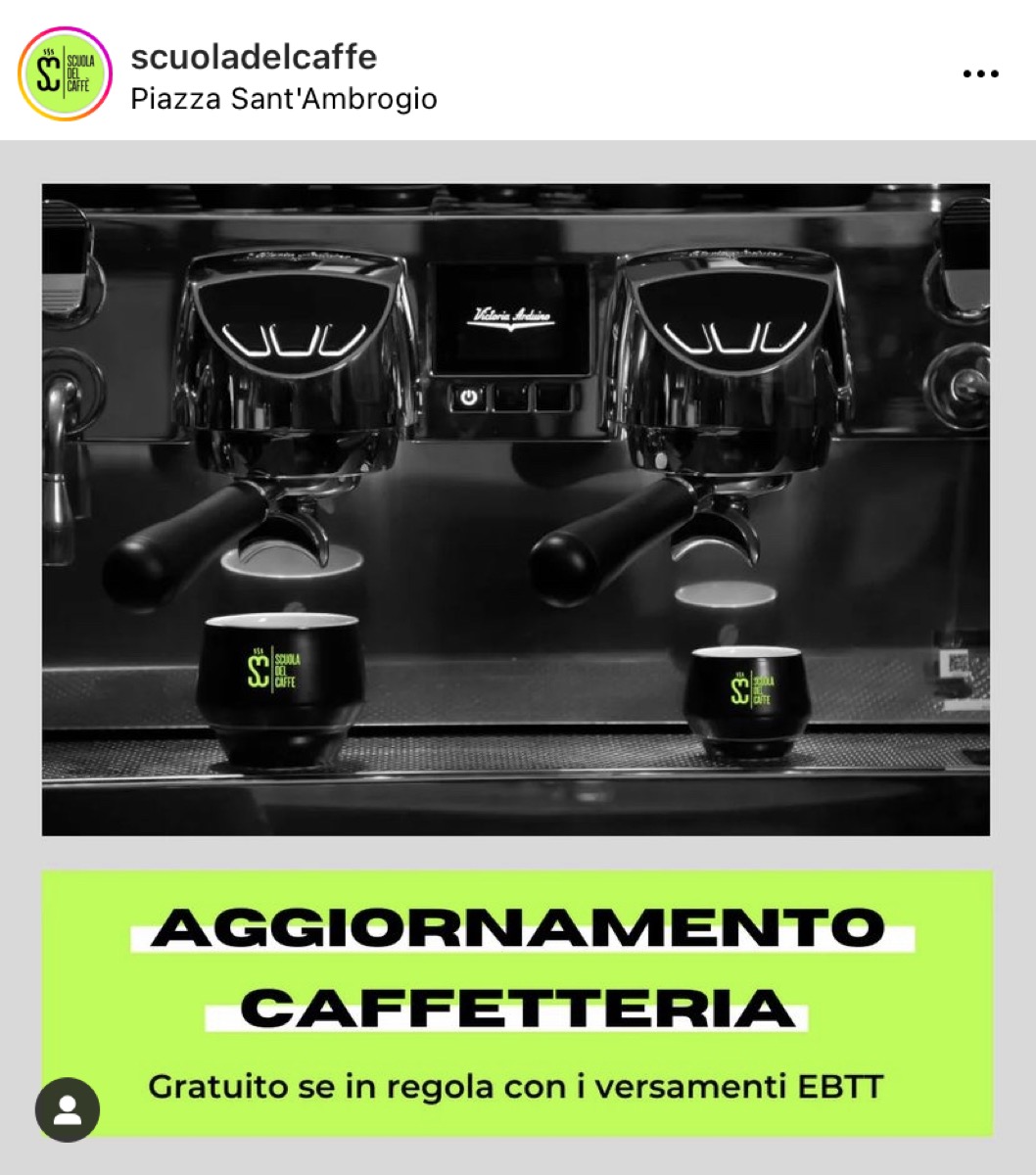The image size is (1036, 1175).
Task: Open the Piazza Sant'Ambrogio location
Action: 284,99
